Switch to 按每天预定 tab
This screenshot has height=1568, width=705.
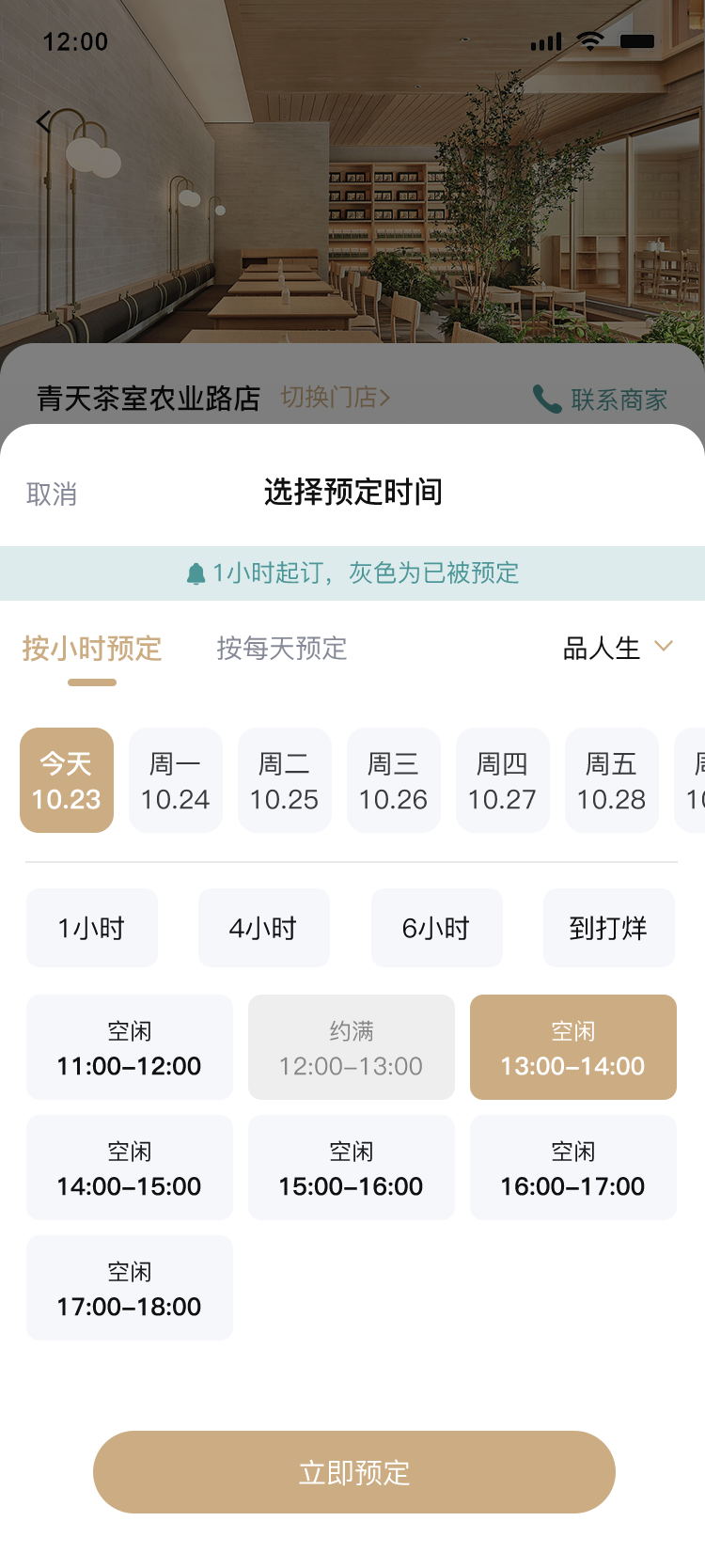click(x=282, y=649)
